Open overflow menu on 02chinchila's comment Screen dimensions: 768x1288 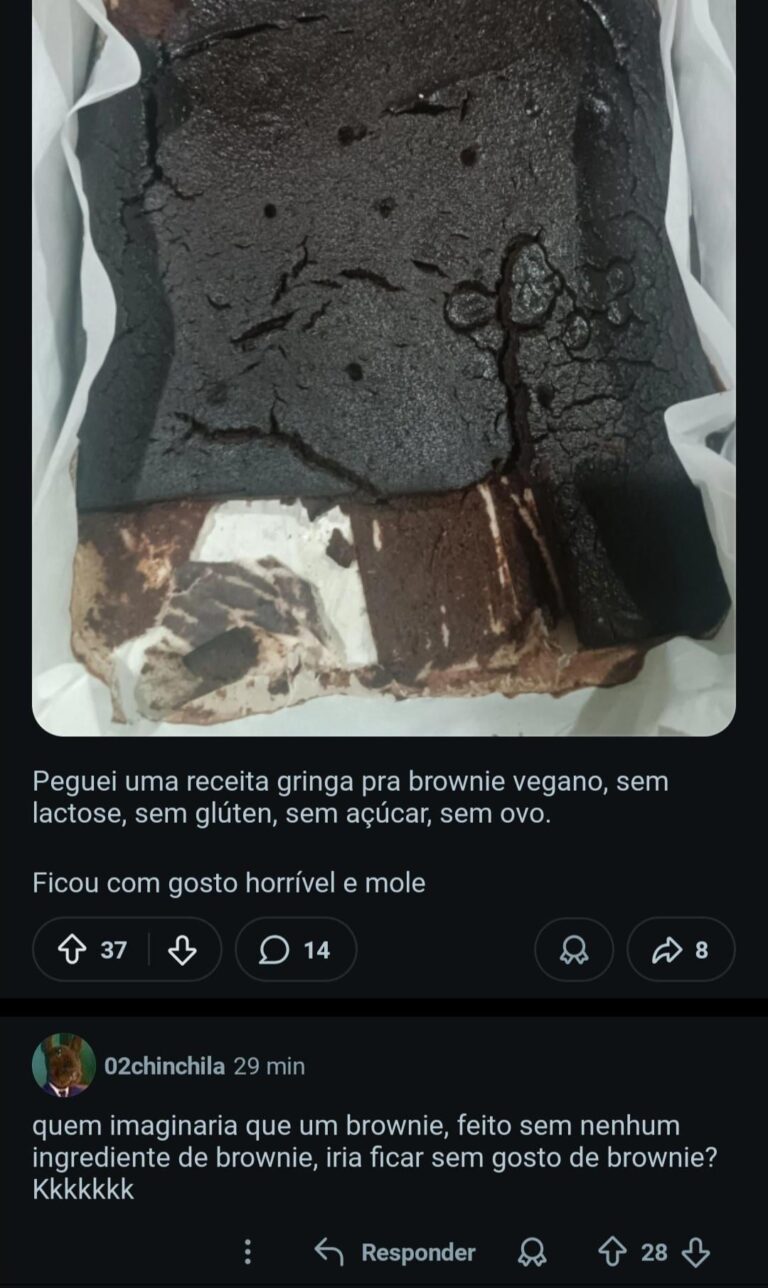tap(248, 1252)
